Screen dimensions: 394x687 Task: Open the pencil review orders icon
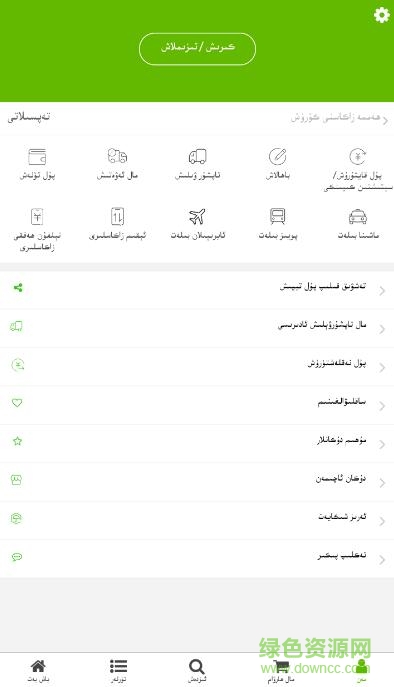coord(277,164)
